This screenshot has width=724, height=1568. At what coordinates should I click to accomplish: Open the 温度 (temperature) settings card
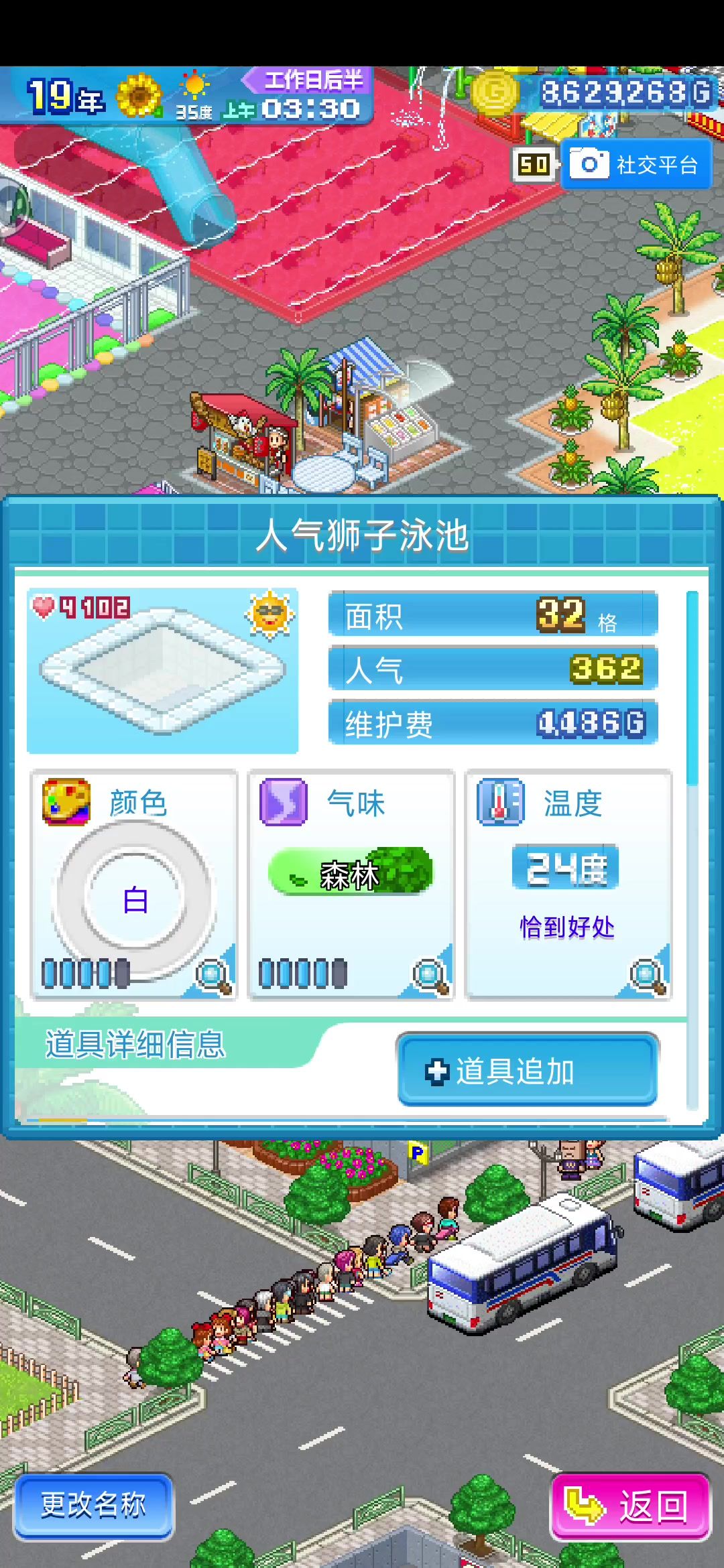click(568, 885)
